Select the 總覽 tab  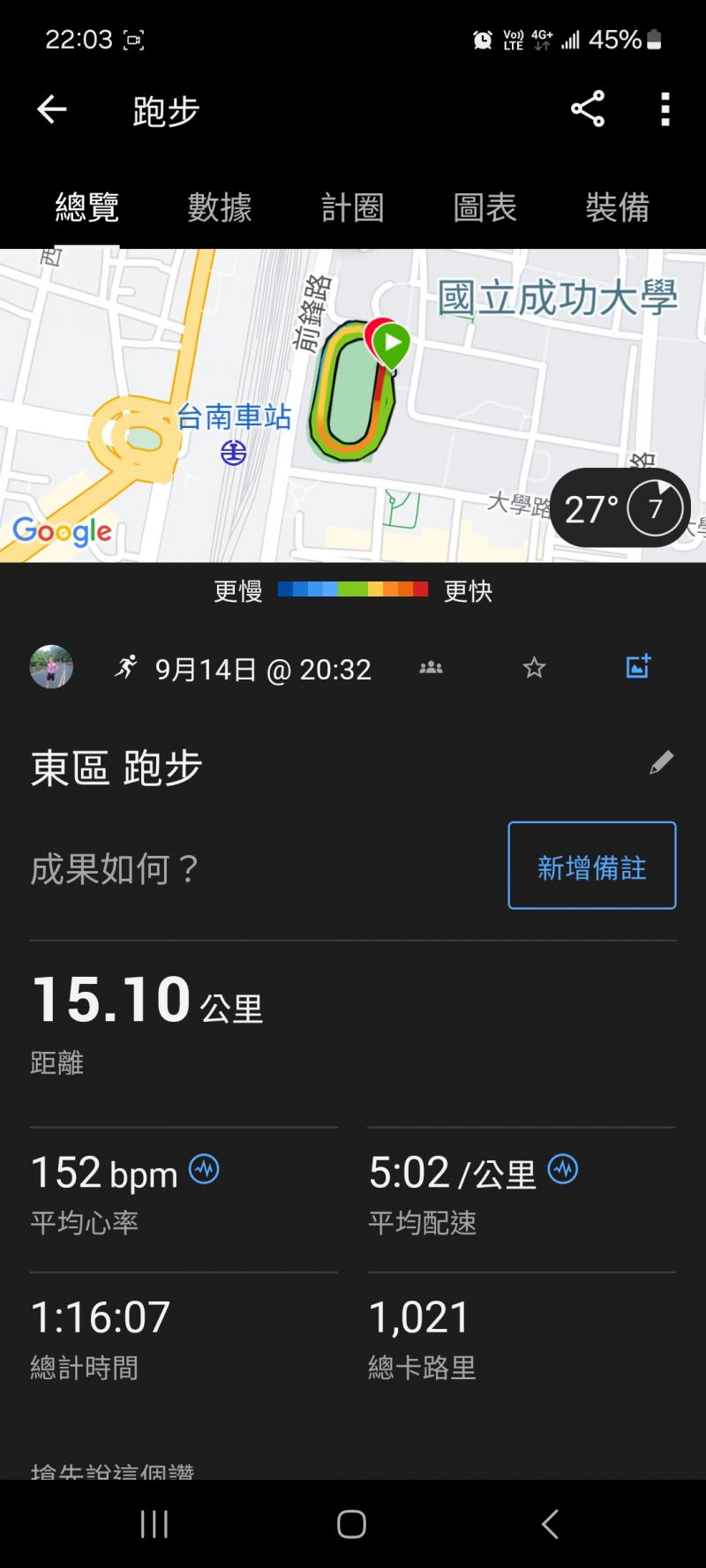(86, 208)
